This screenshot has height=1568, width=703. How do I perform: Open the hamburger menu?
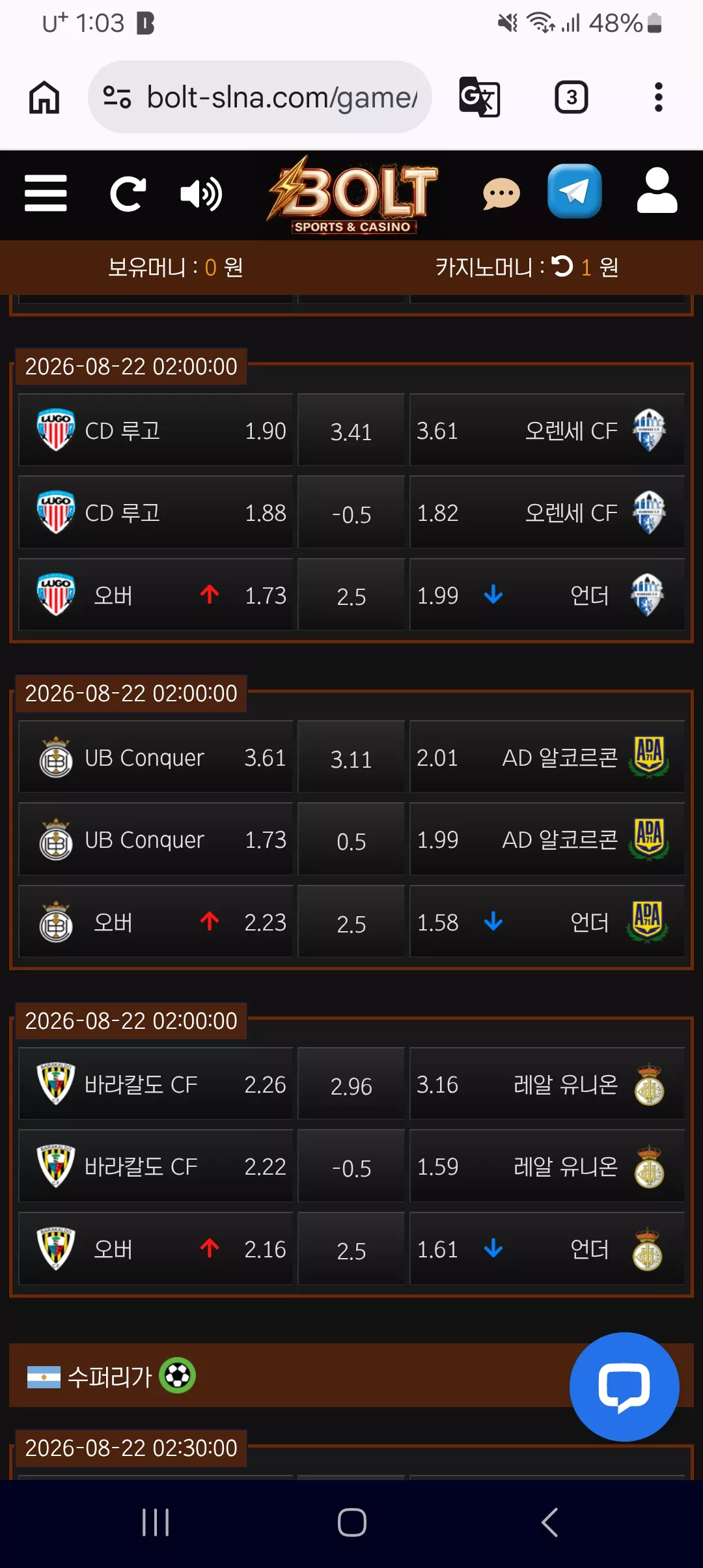[46, 193]
